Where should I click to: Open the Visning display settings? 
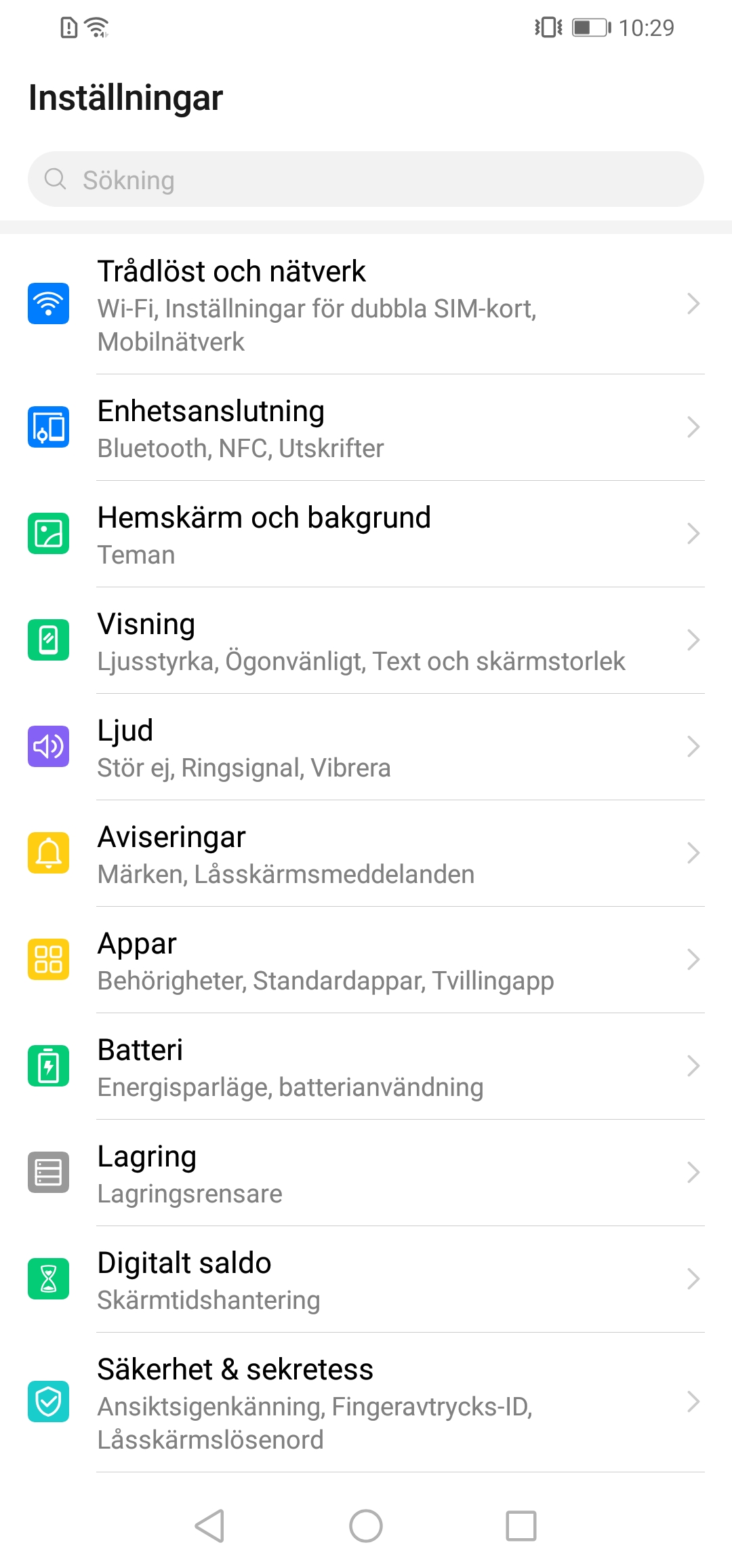366,641
